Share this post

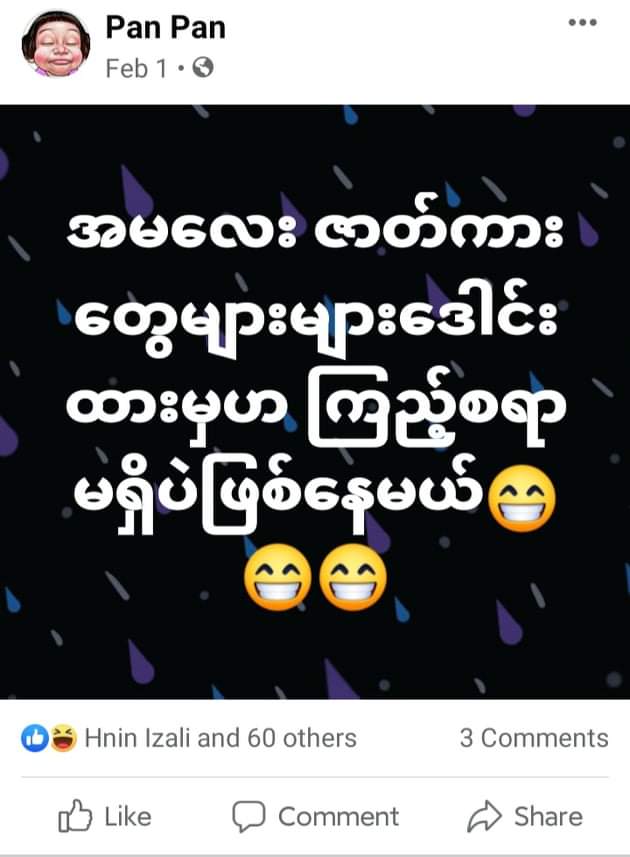tap(525, 816)
